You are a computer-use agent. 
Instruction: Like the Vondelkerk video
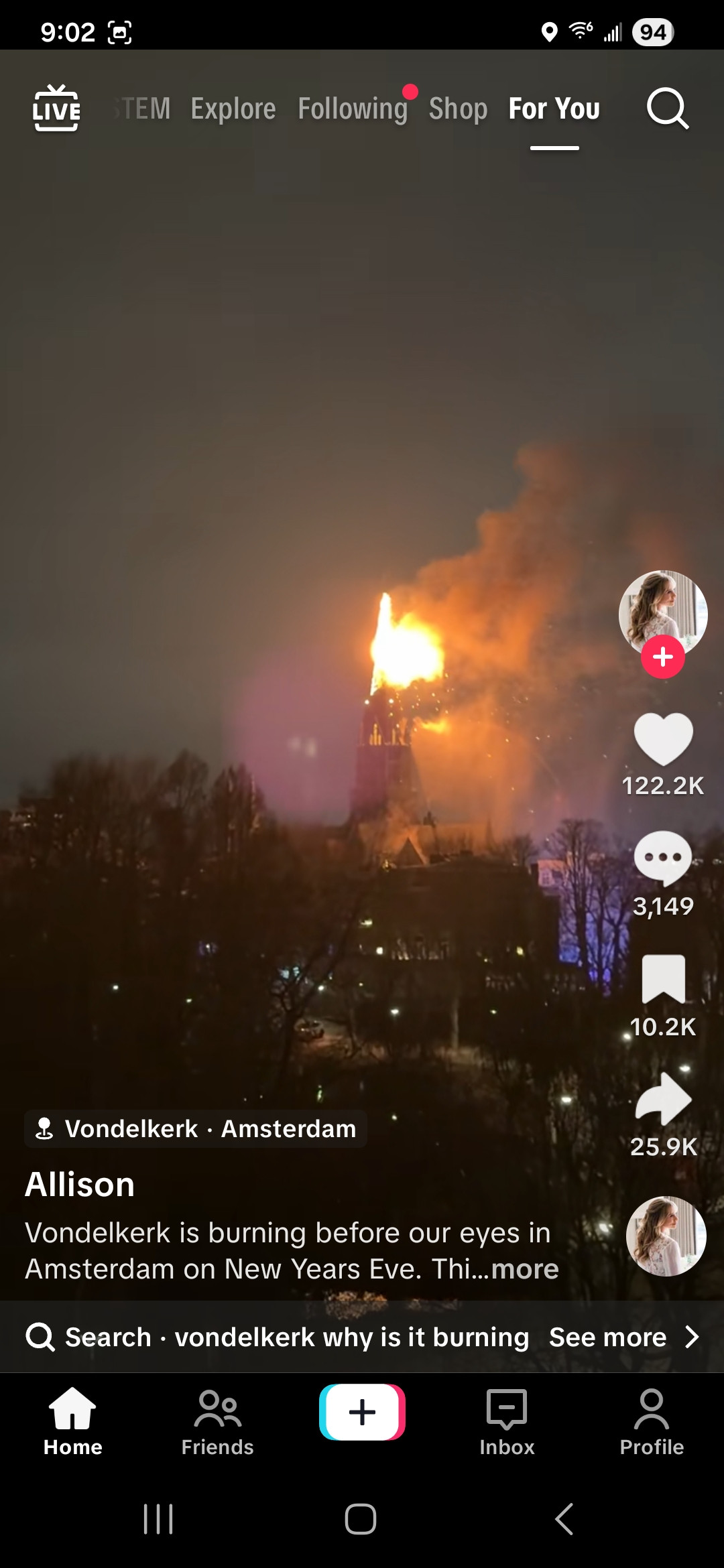click(x=663, y=739)
